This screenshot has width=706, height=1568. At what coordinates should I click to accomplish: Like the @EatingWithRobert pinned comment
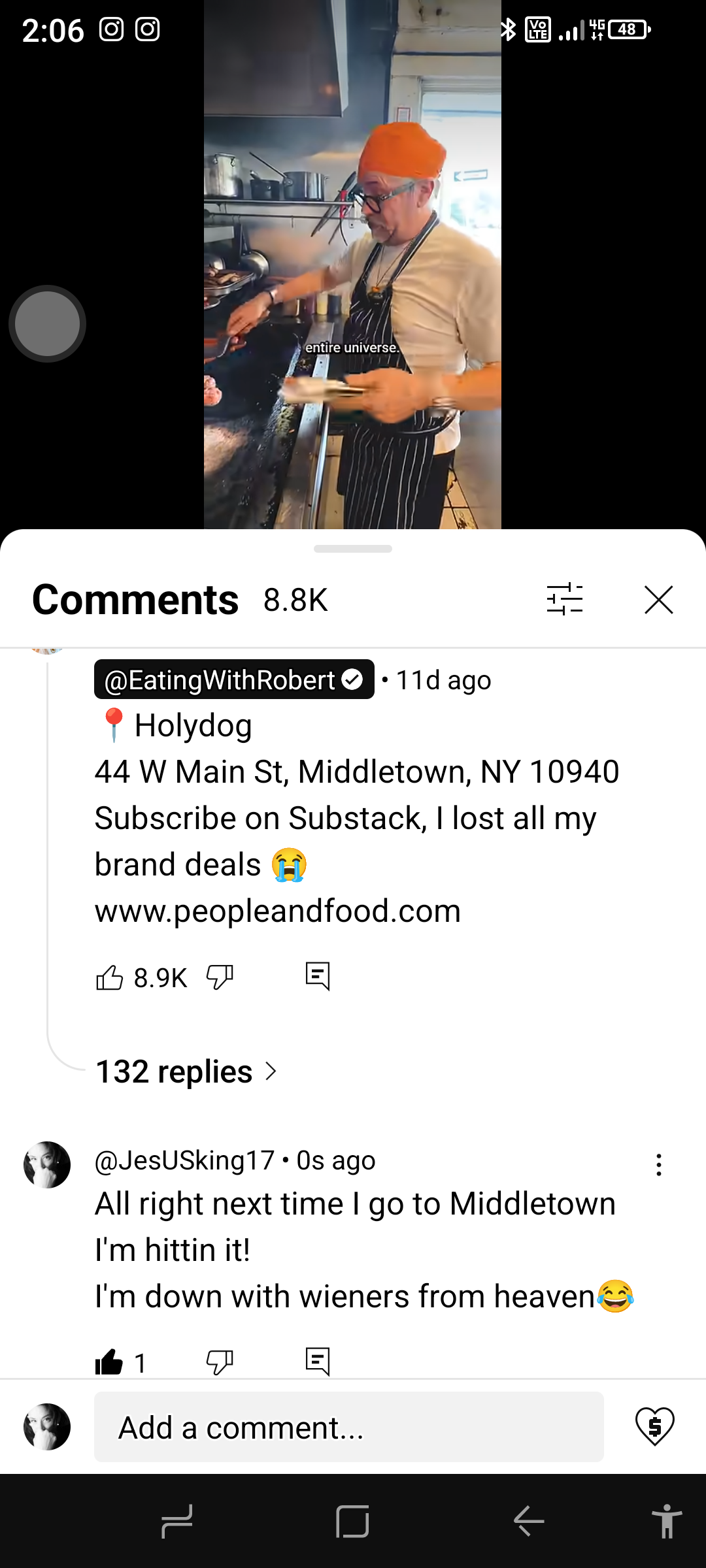[110, 977]
